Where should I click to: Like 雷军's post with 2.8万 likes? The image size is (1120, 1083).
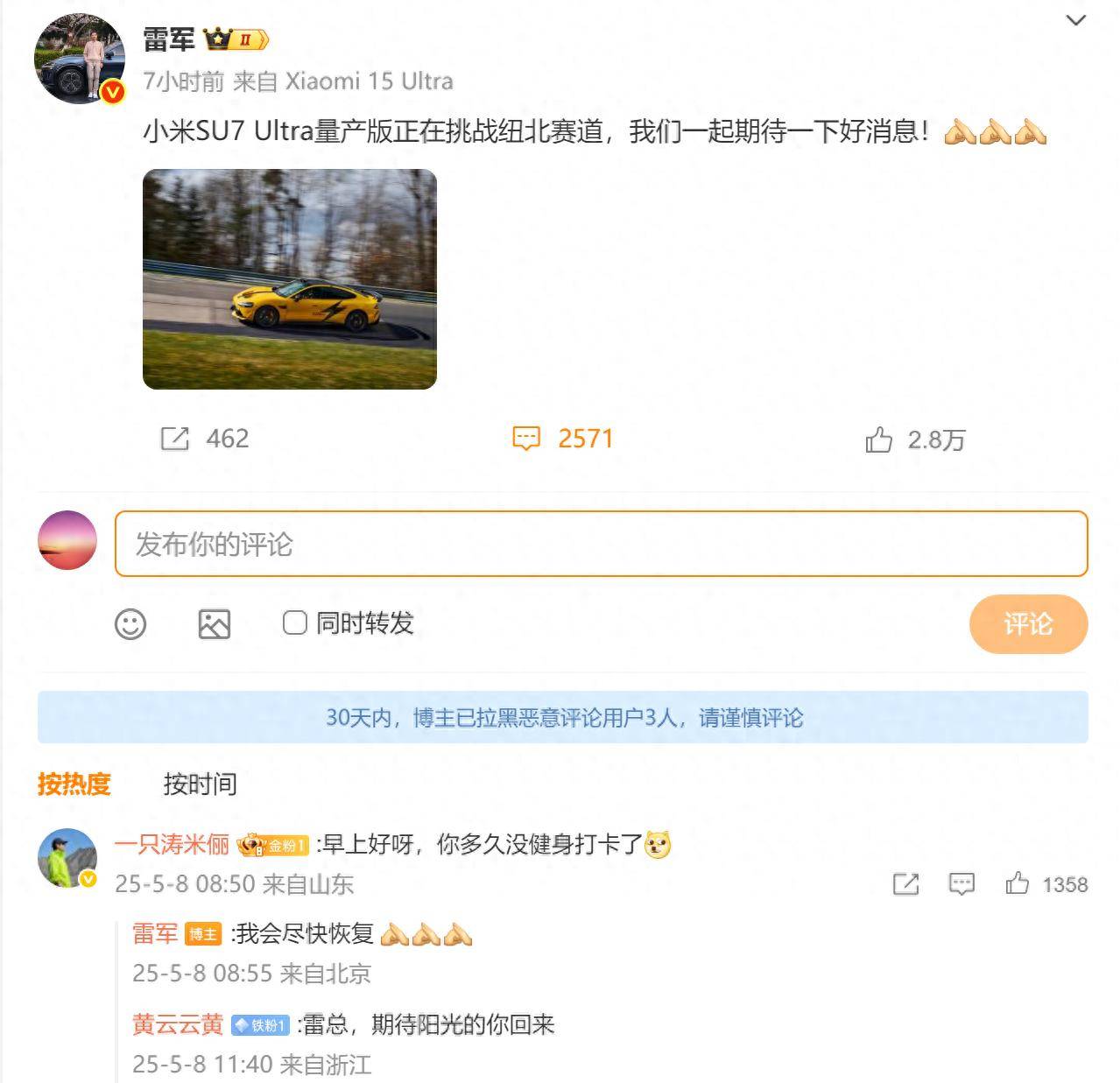[879, 440]
